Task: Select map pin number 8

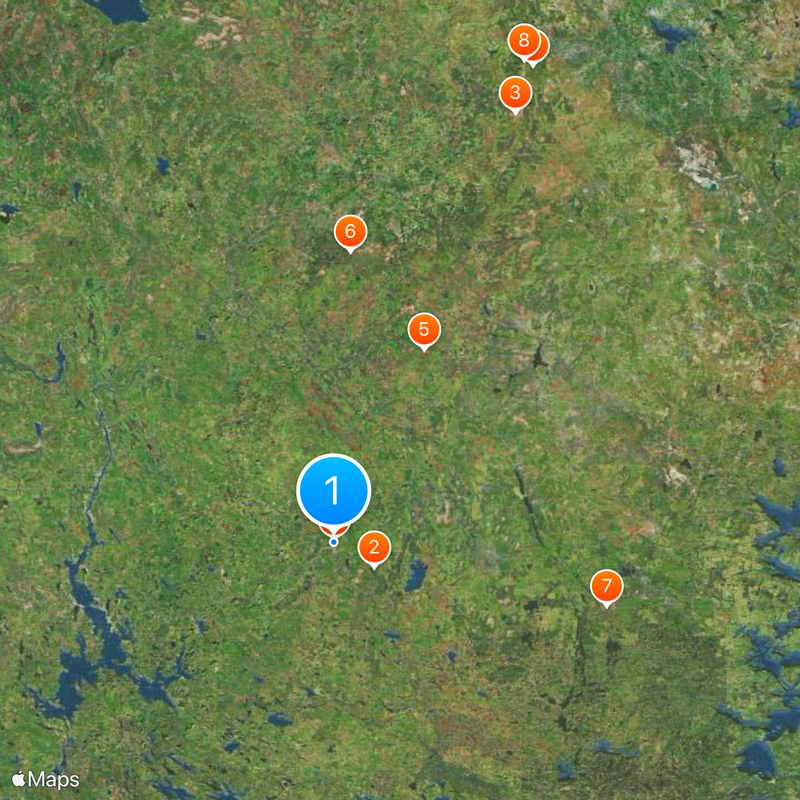Action: pyautogui.click(x=521, y=41)
